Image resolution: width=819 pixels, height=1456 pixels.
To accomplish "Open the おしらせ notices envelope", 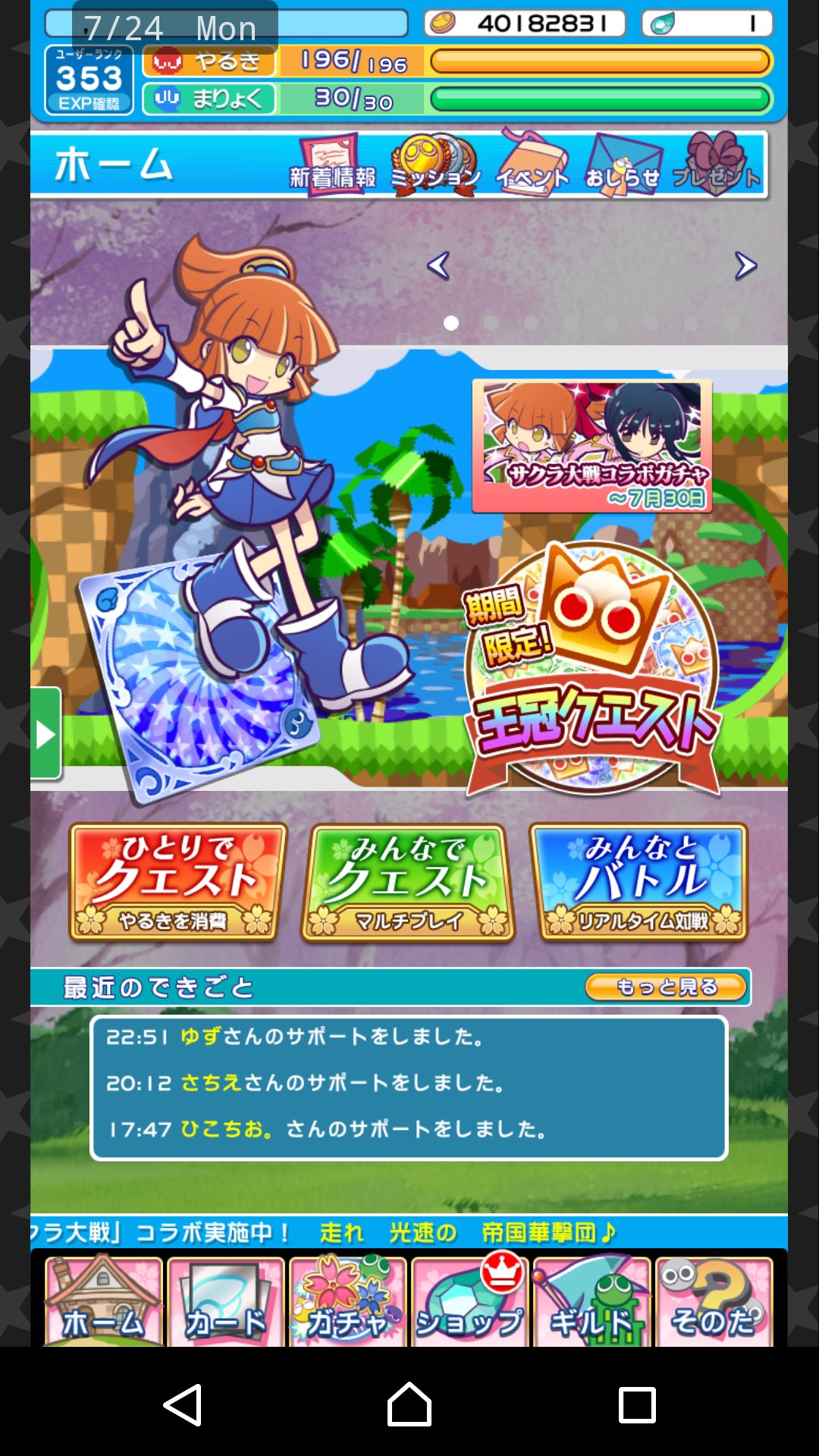I will click(x=623, y=164).
